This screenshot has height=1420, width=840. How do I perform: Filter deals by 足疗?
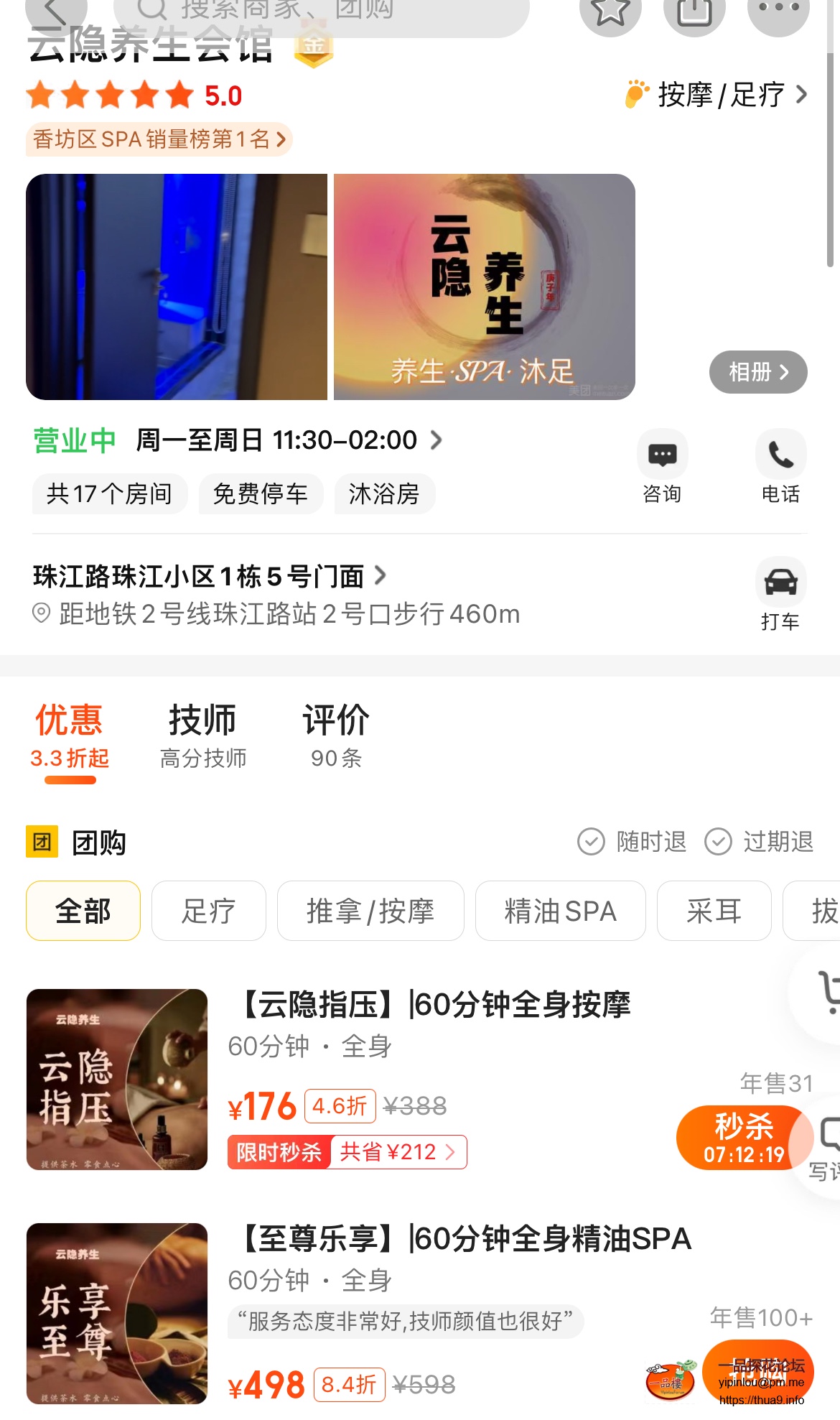(208, 911)
